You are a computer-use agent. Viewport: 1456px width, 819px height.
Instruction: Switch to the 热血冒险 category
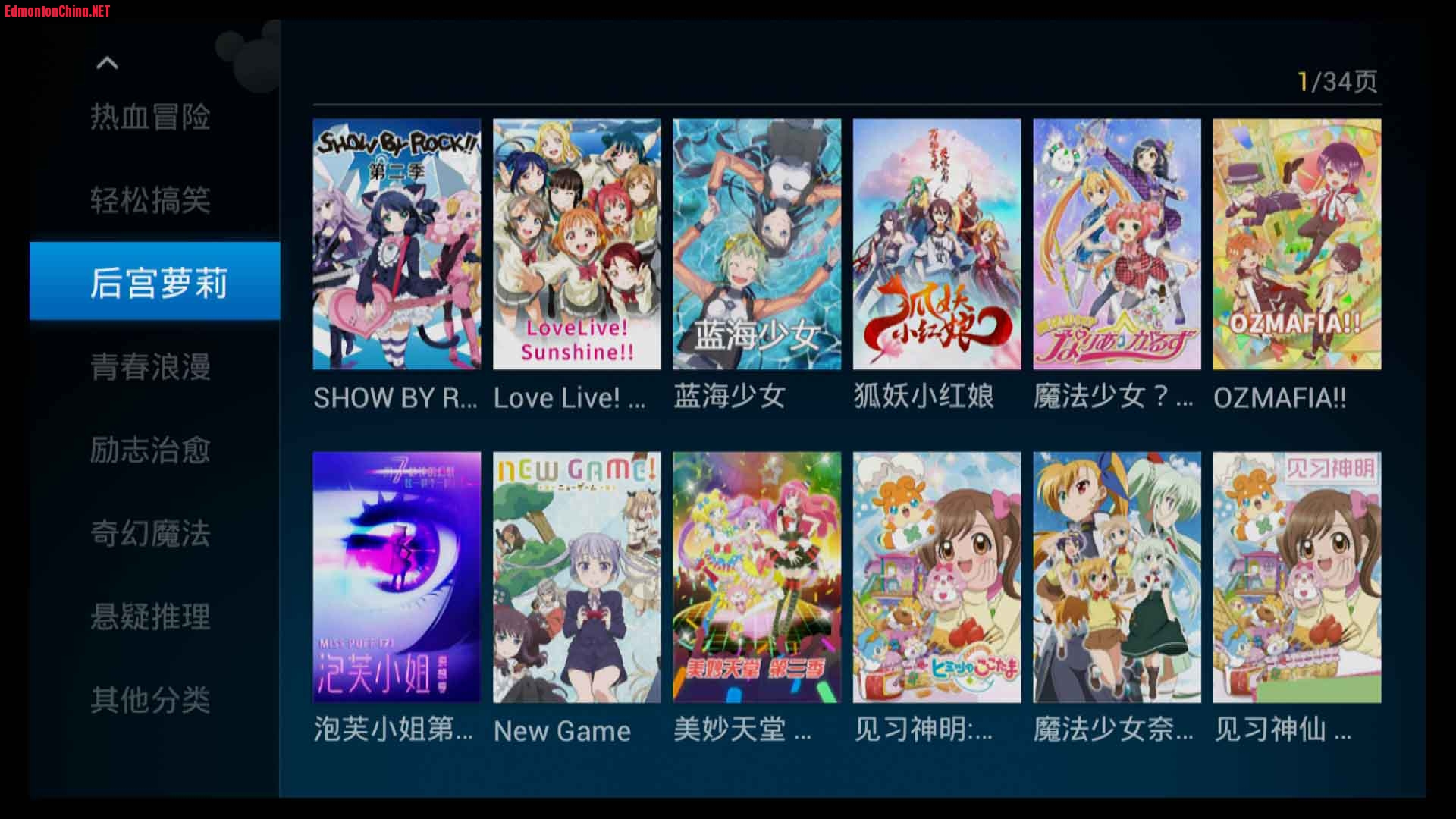point(150,117)
